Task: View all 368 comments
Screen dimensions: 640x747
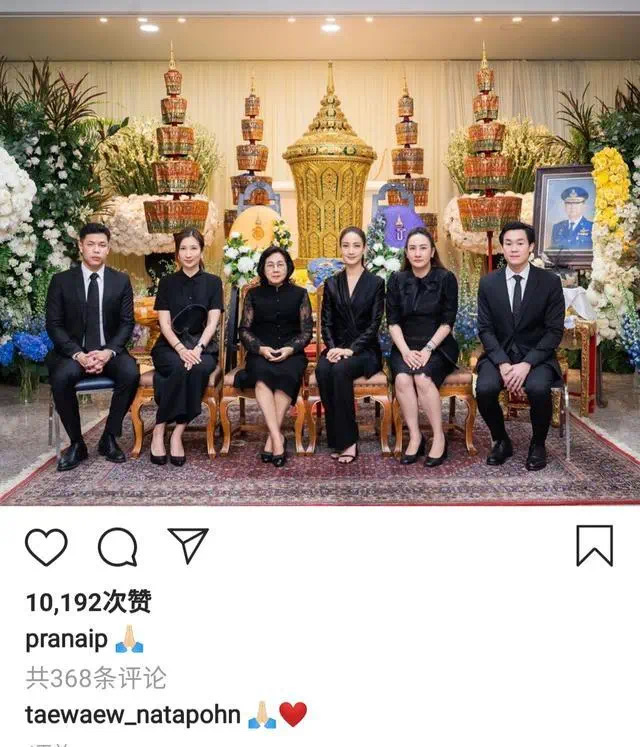Action: (x=95, y=678)
